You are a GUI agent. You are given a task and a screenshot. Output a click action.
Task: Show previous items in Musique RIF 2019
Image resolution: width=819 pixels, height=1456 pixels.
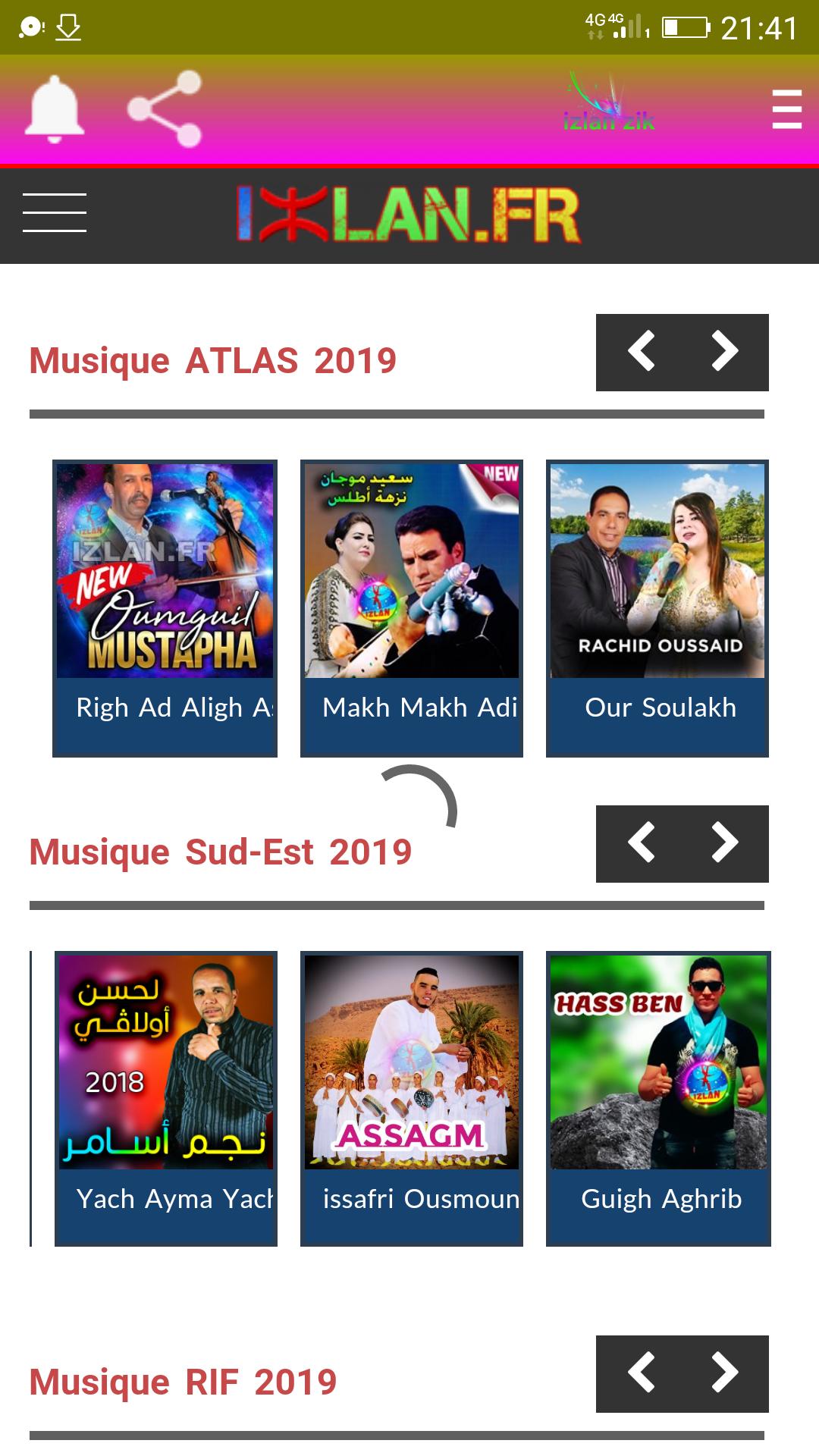click(642, 1373)
